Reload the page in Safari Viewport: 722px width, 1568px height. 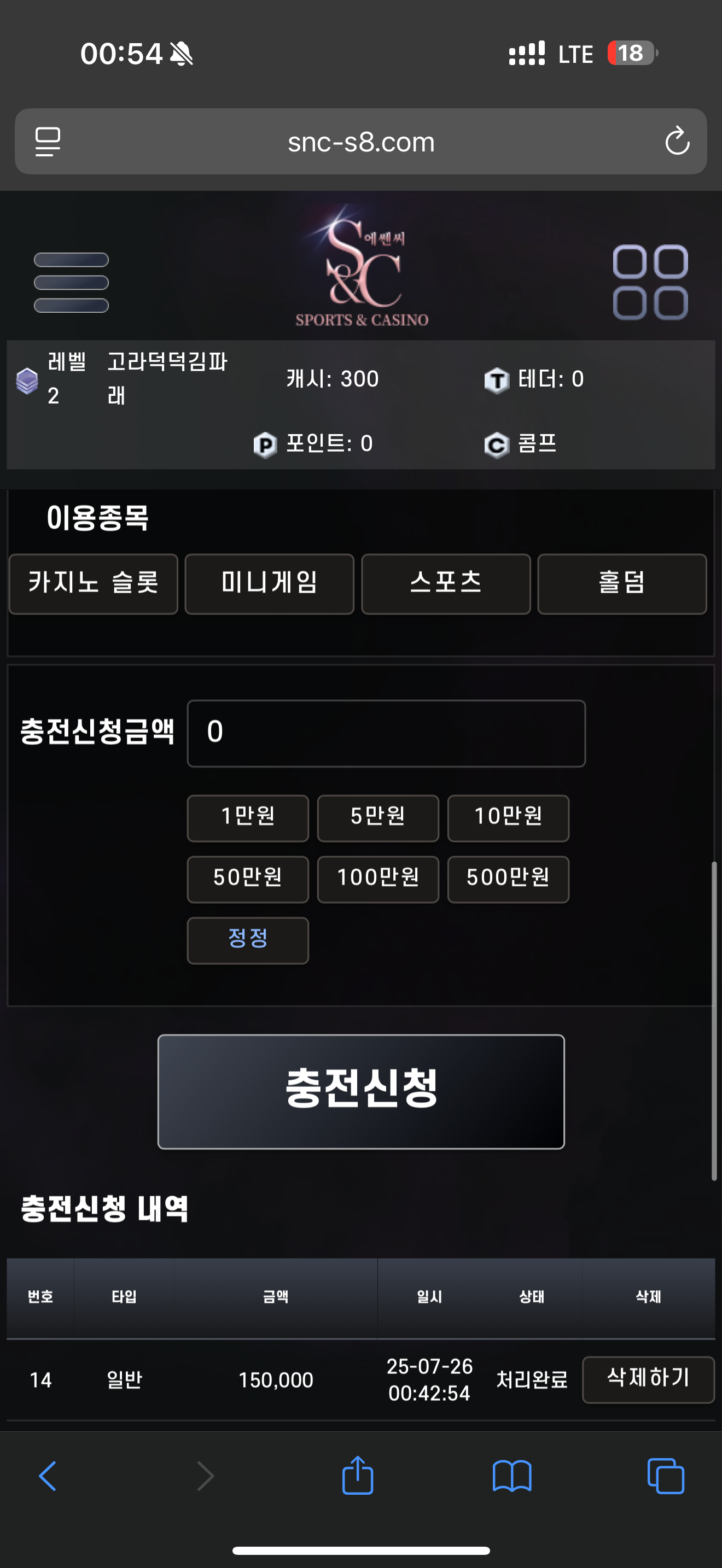pyautogui.click(x=677, y=141)
